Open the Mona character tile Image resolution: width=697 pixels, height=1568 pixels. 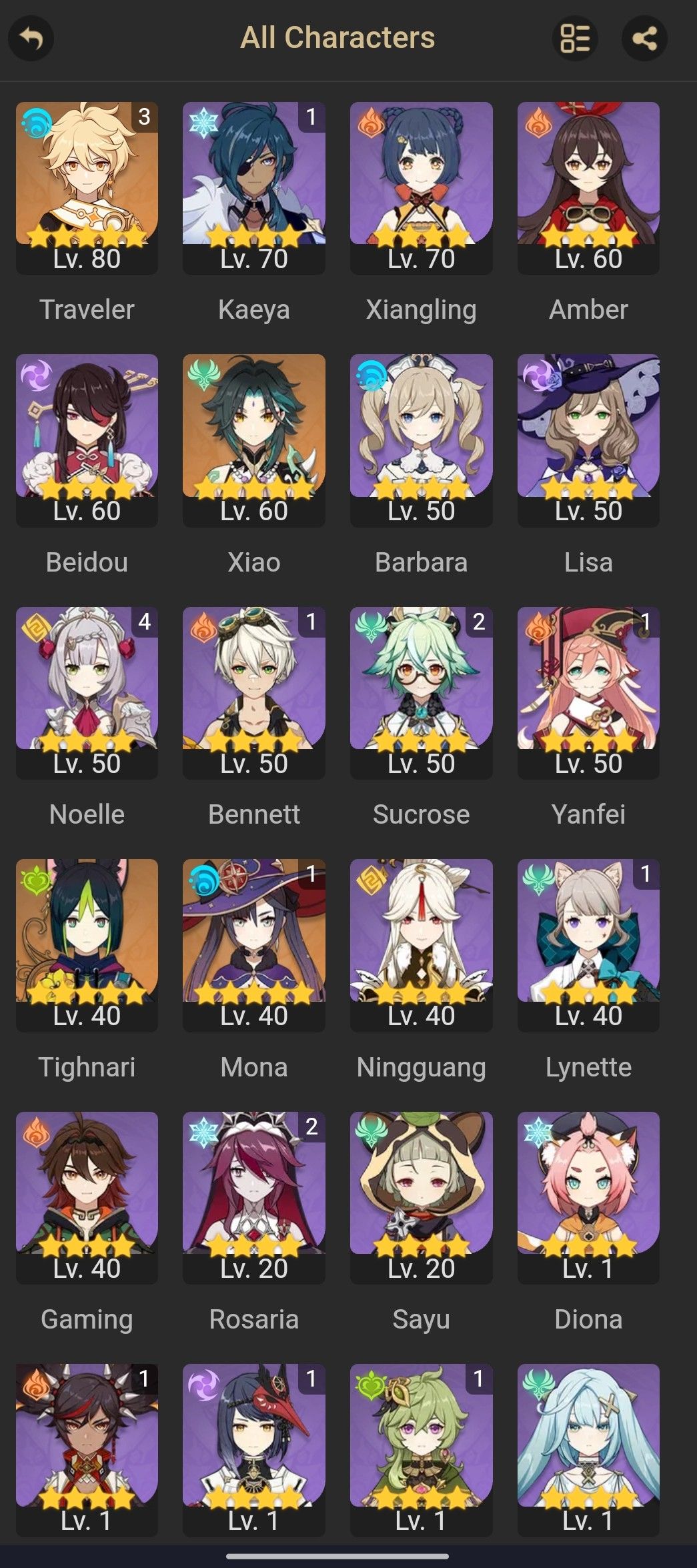pyautogui.click(x=253, y=945)
